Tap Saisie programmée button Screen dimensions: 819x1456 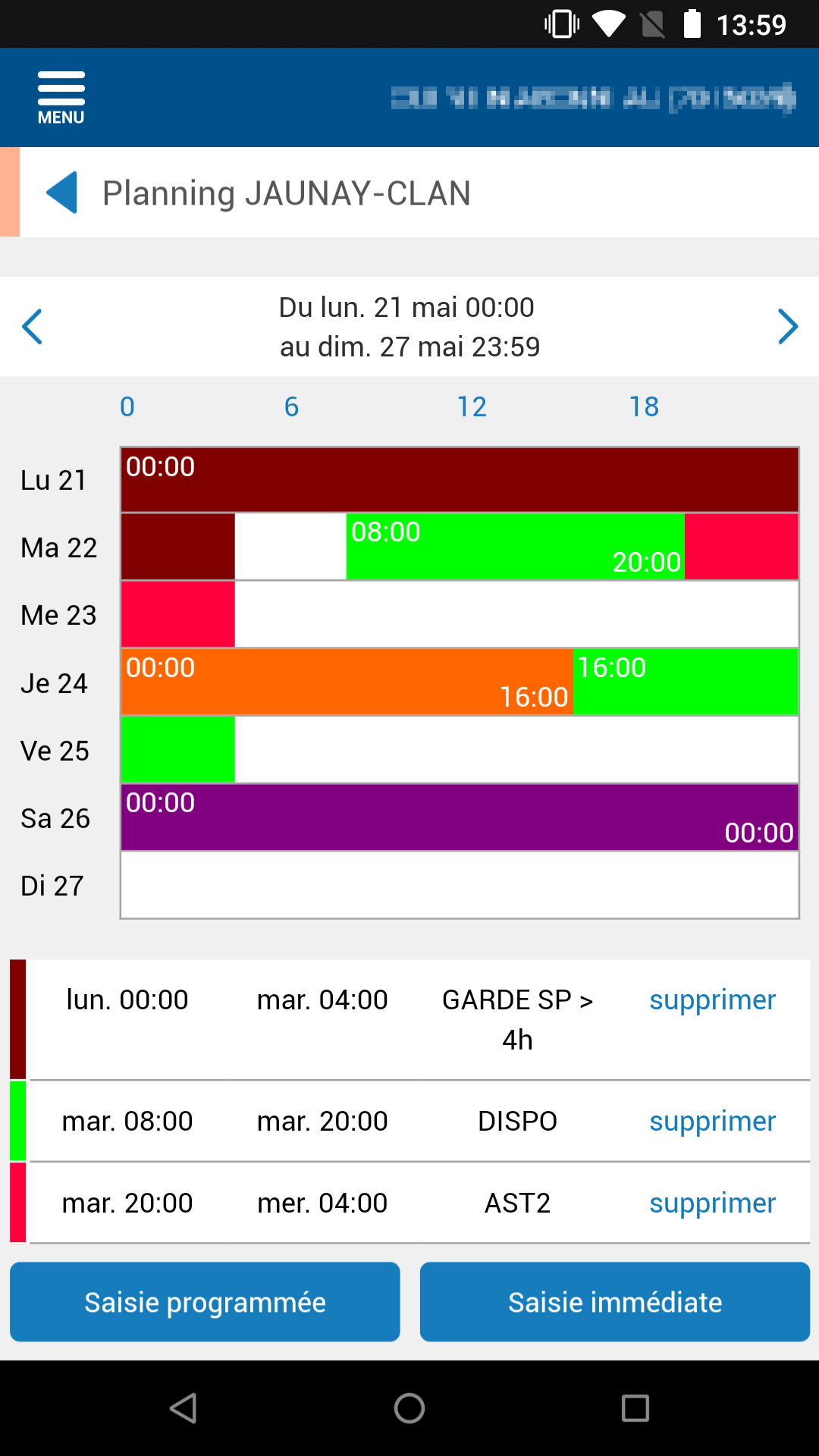click(x=205, y=1302)
